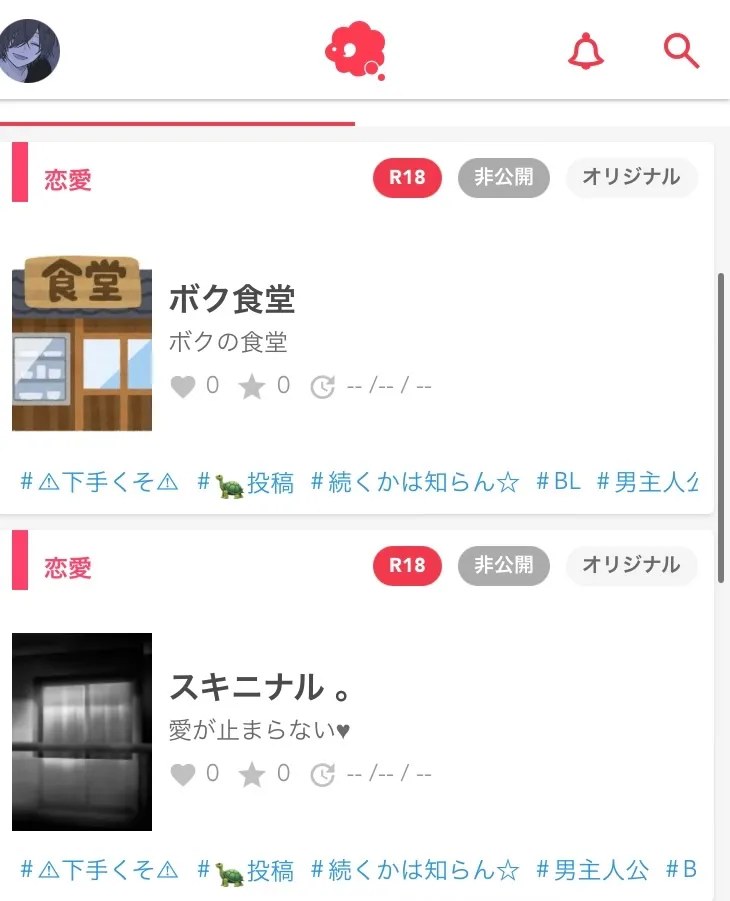Viewport: 730px width, 901px height.
Task: Tap #下手くそ tag under スキニナル 。
Action: click(100, 869)
